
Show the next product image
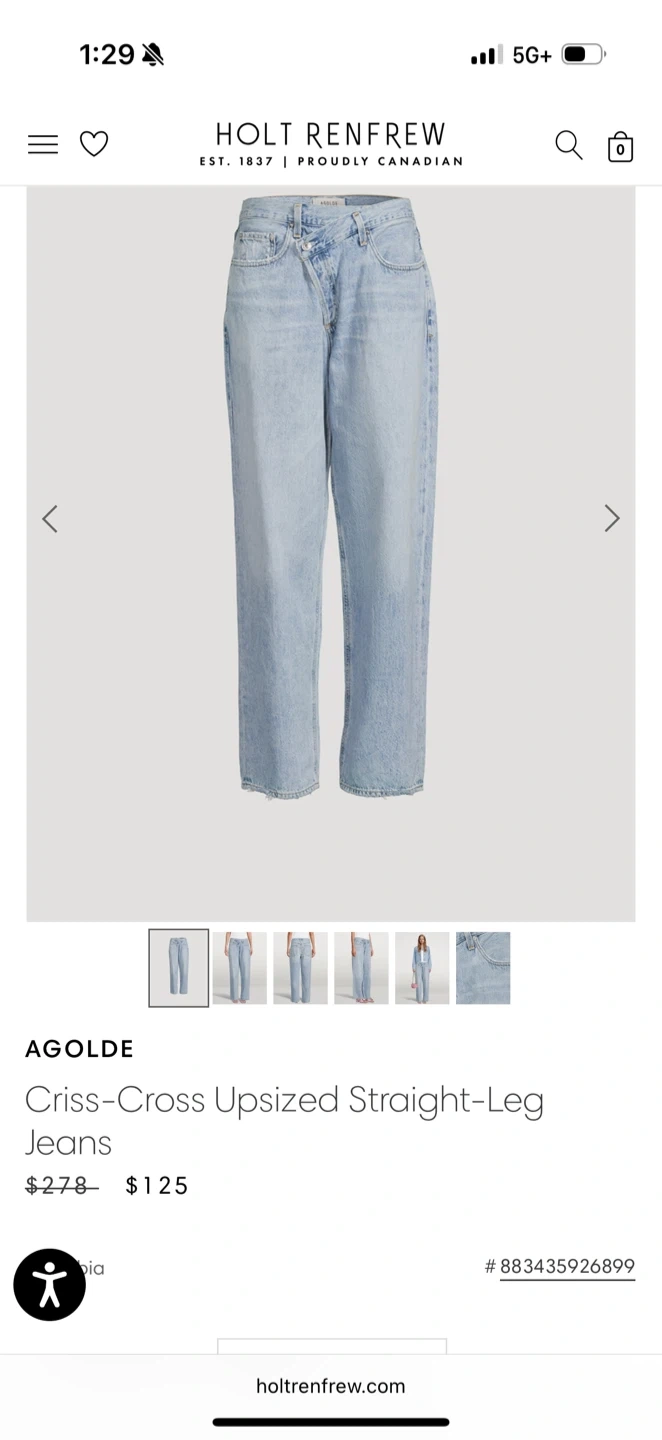(x=612, y=518)
